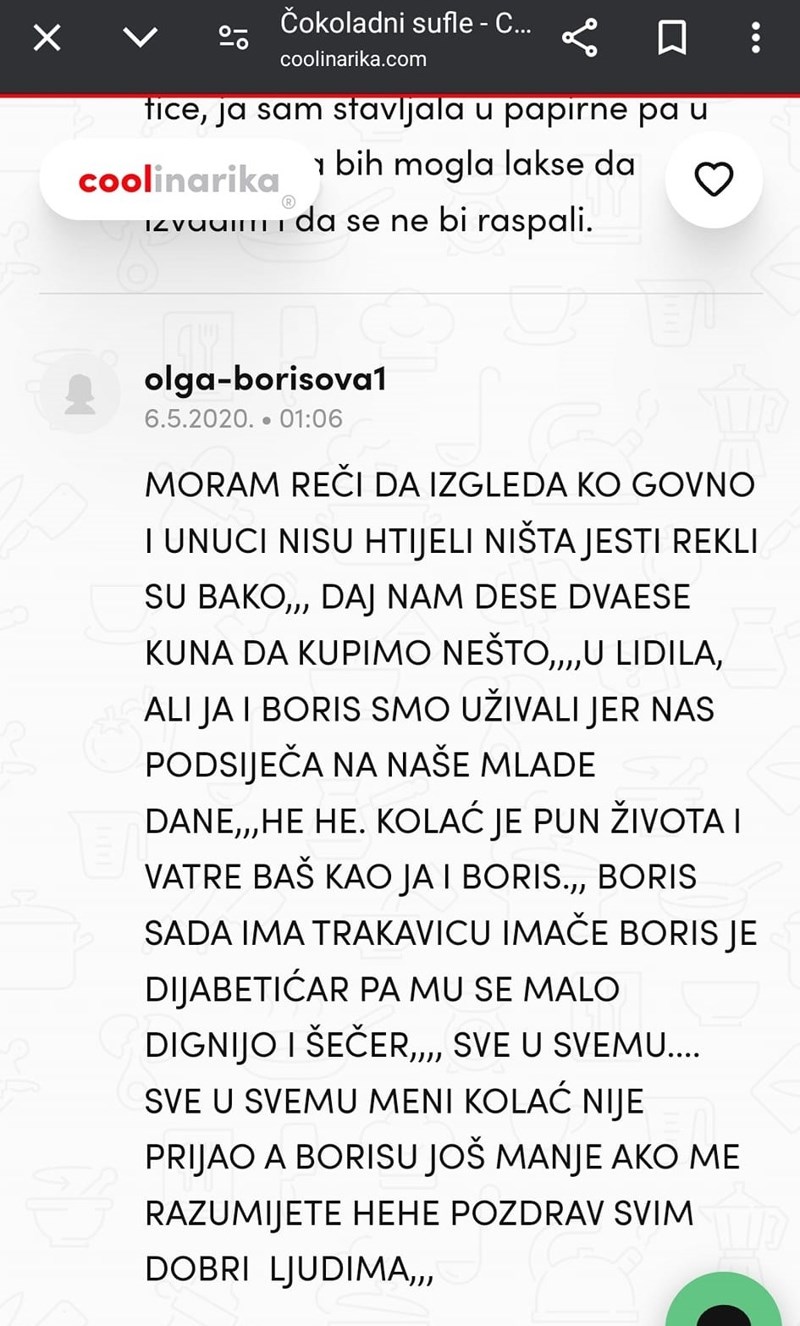Open the browser overflow menu
The width and height of the screenshot is (800, 1326).
click(x=755, y=39)
